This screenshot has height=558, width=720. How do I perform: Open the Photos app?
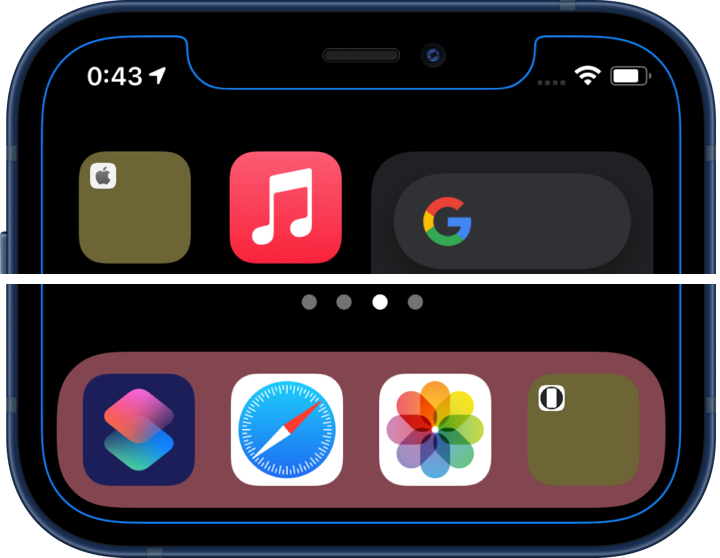(435, 430)
